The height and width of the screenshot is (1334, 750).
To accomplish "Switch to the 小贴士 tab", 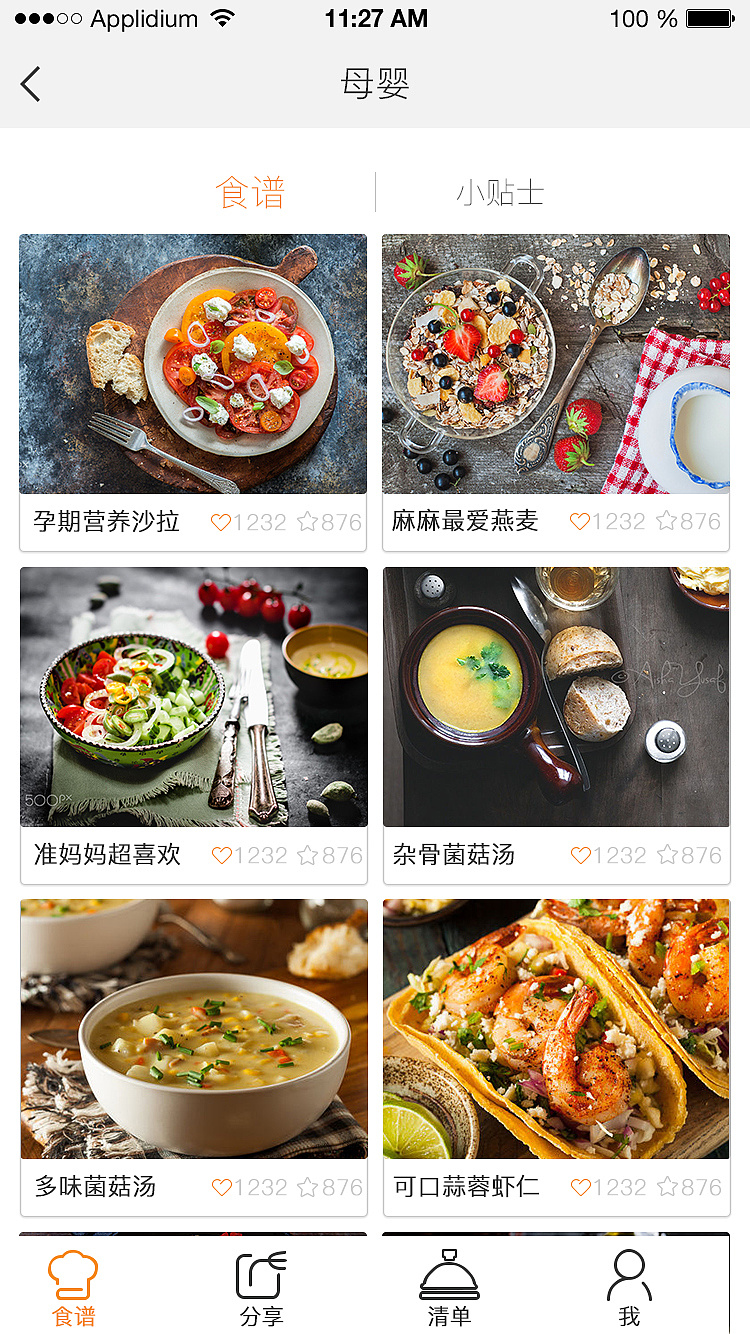I will [x=500, y=192].
